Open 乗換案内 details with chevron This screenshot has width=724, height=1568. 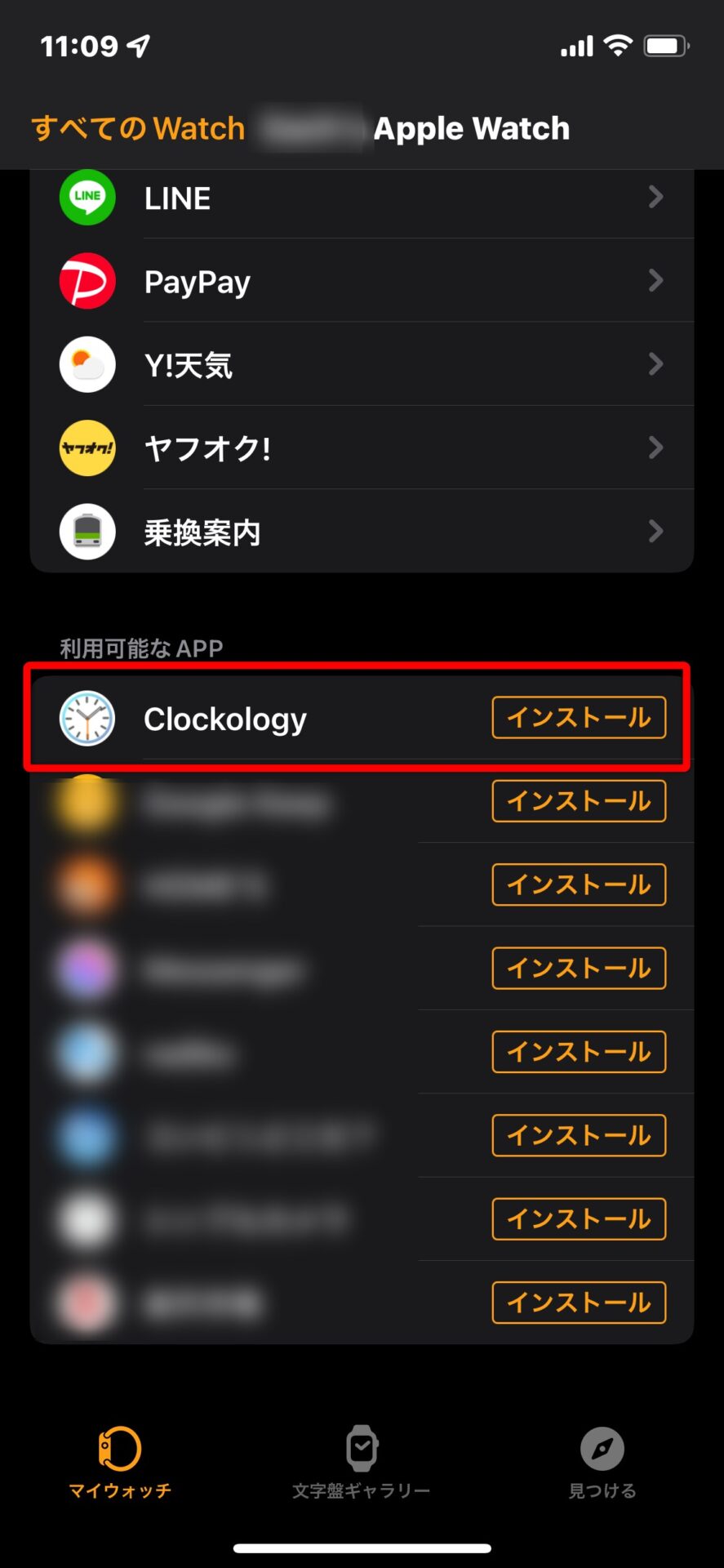point(655,532)
